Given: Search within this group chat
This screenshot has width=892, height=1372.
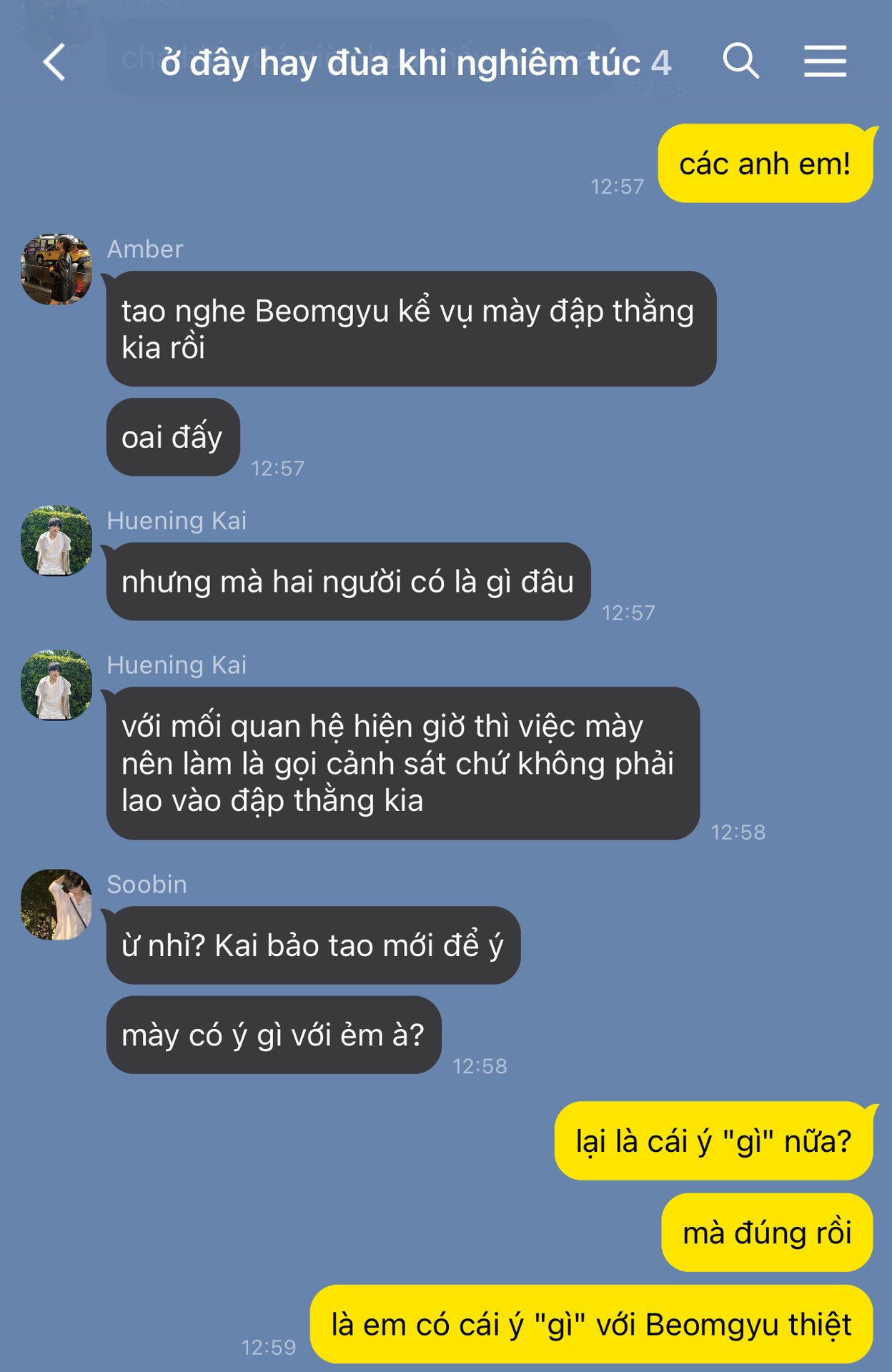Looking at the screenshot, I should [740, 61].
